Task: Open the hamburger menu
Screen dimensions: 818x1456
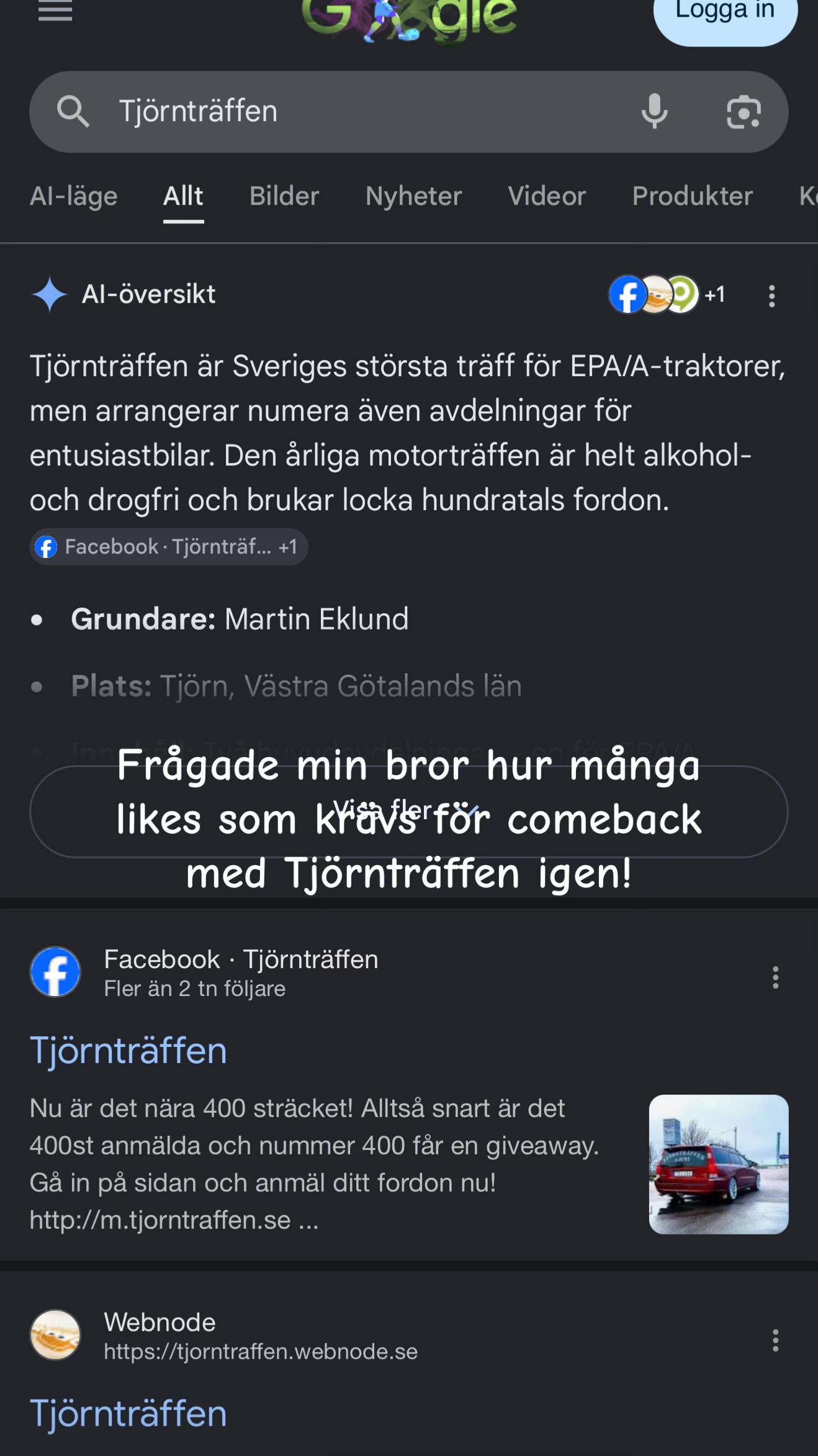Action: click(x=55, y=11)
